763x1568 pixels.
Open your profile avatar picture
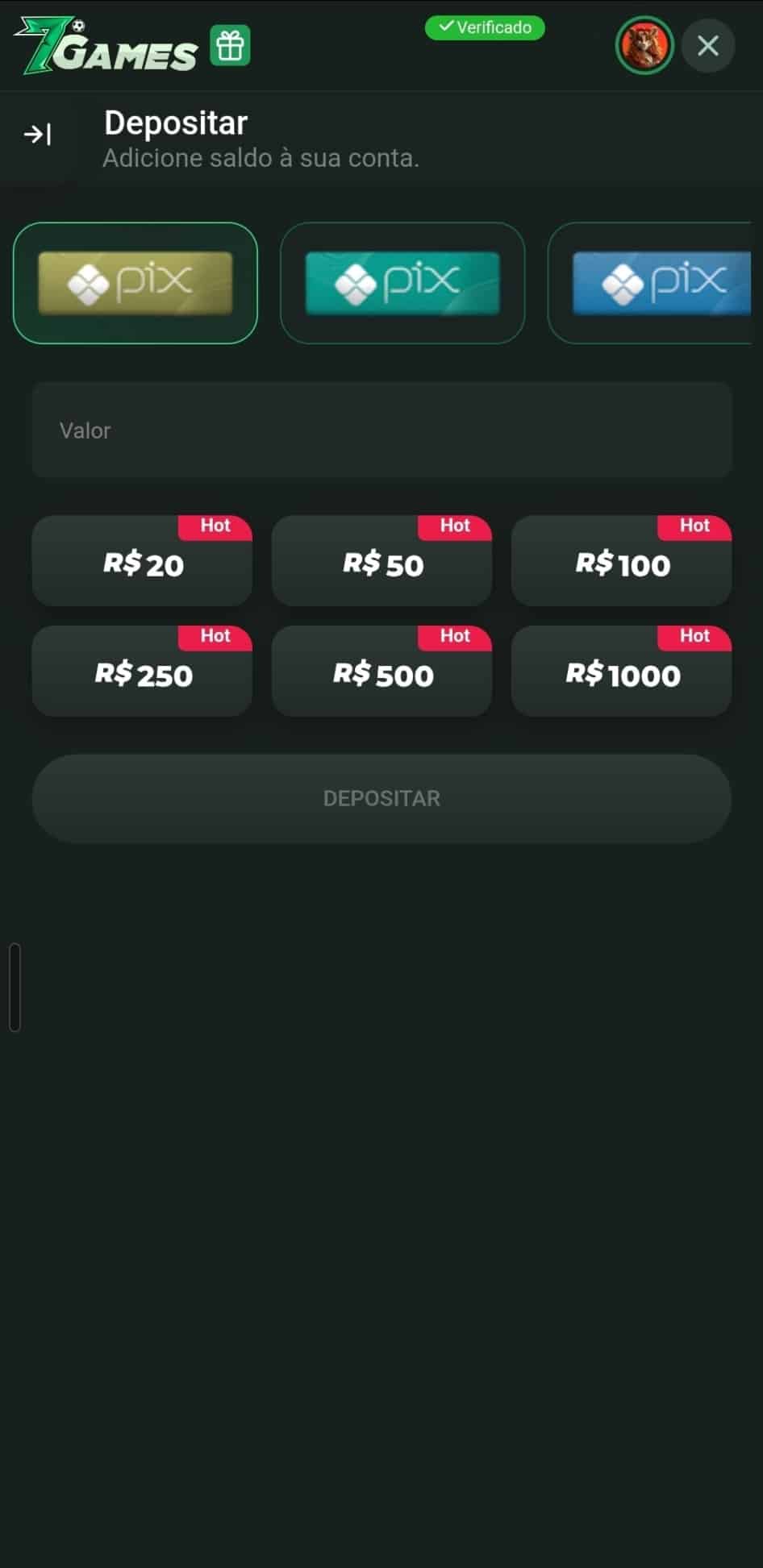point(644,46)
